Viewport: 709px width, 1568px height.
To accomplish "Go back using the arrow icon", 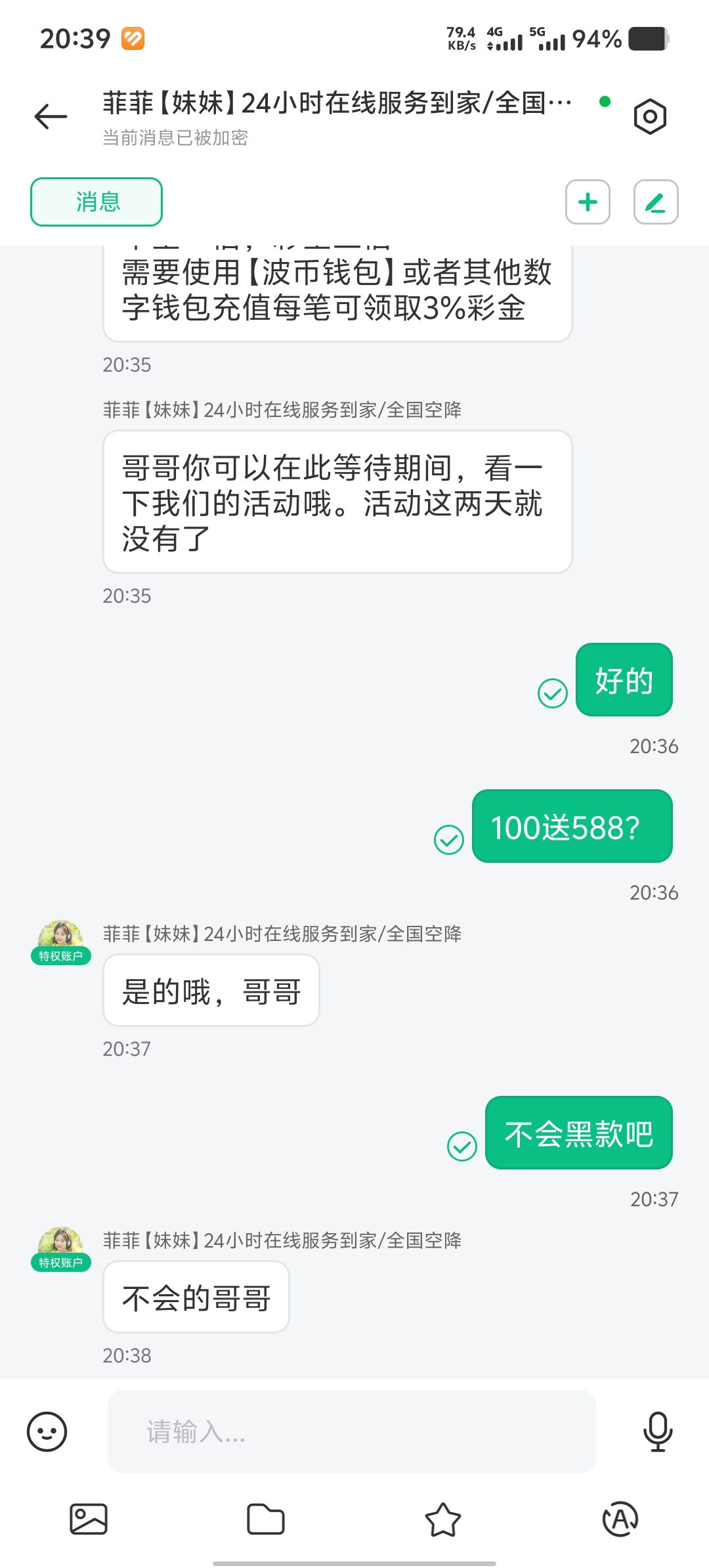I will coord(51,117).
